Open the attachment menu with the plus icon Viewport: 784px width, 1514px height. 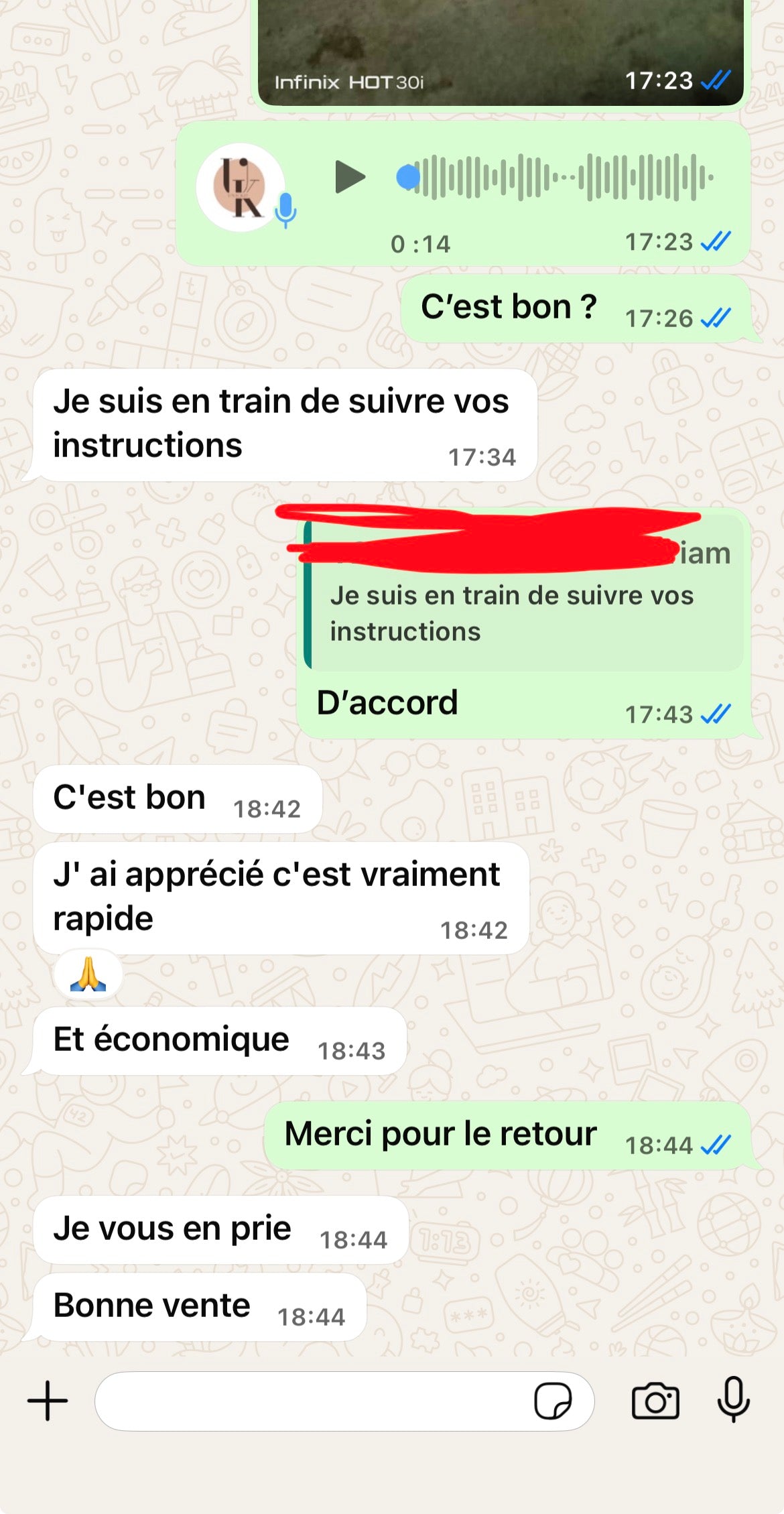(x=45, y=1400)
